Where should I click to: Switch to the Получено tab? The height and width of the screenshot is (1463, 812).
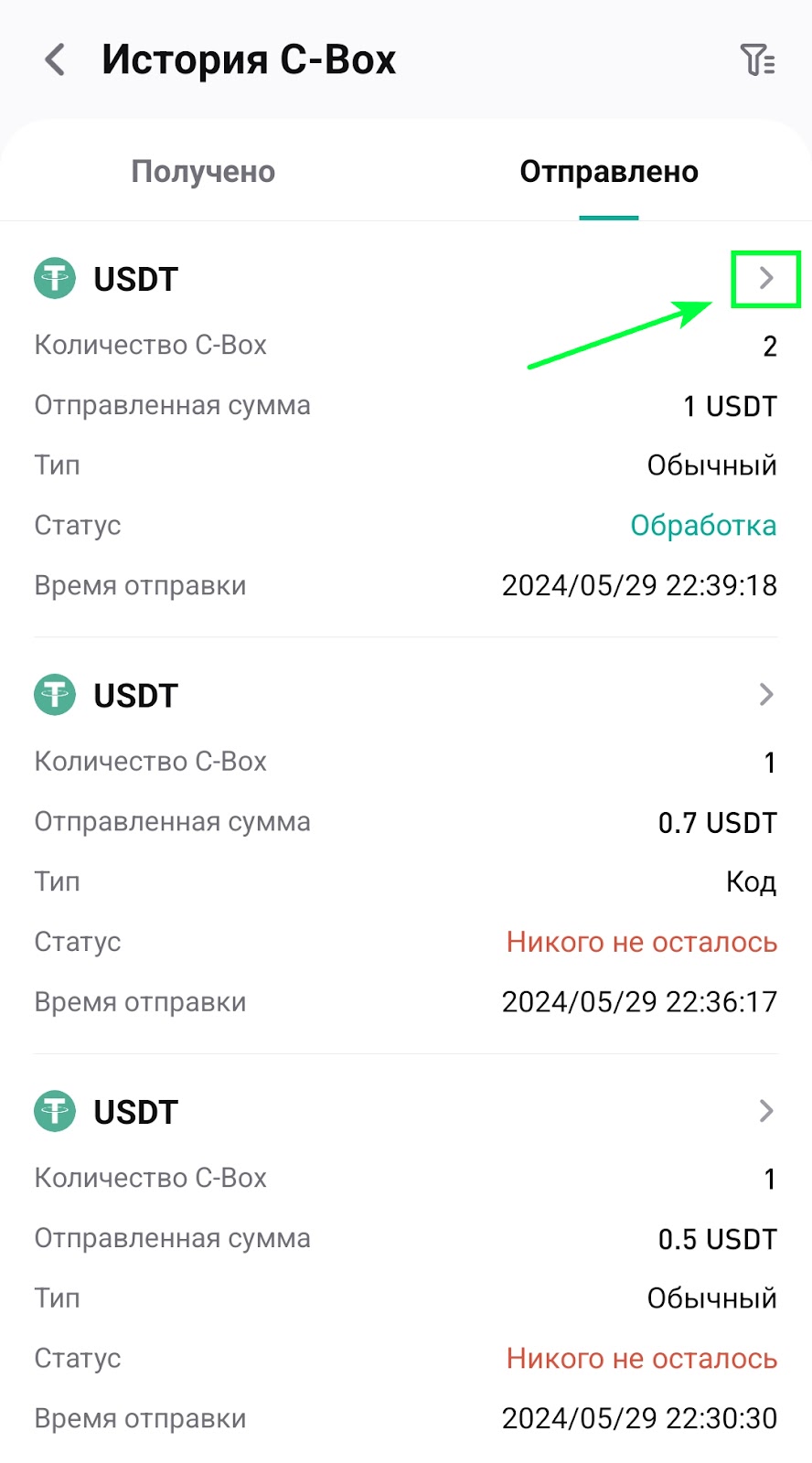[x=203, y=172]
